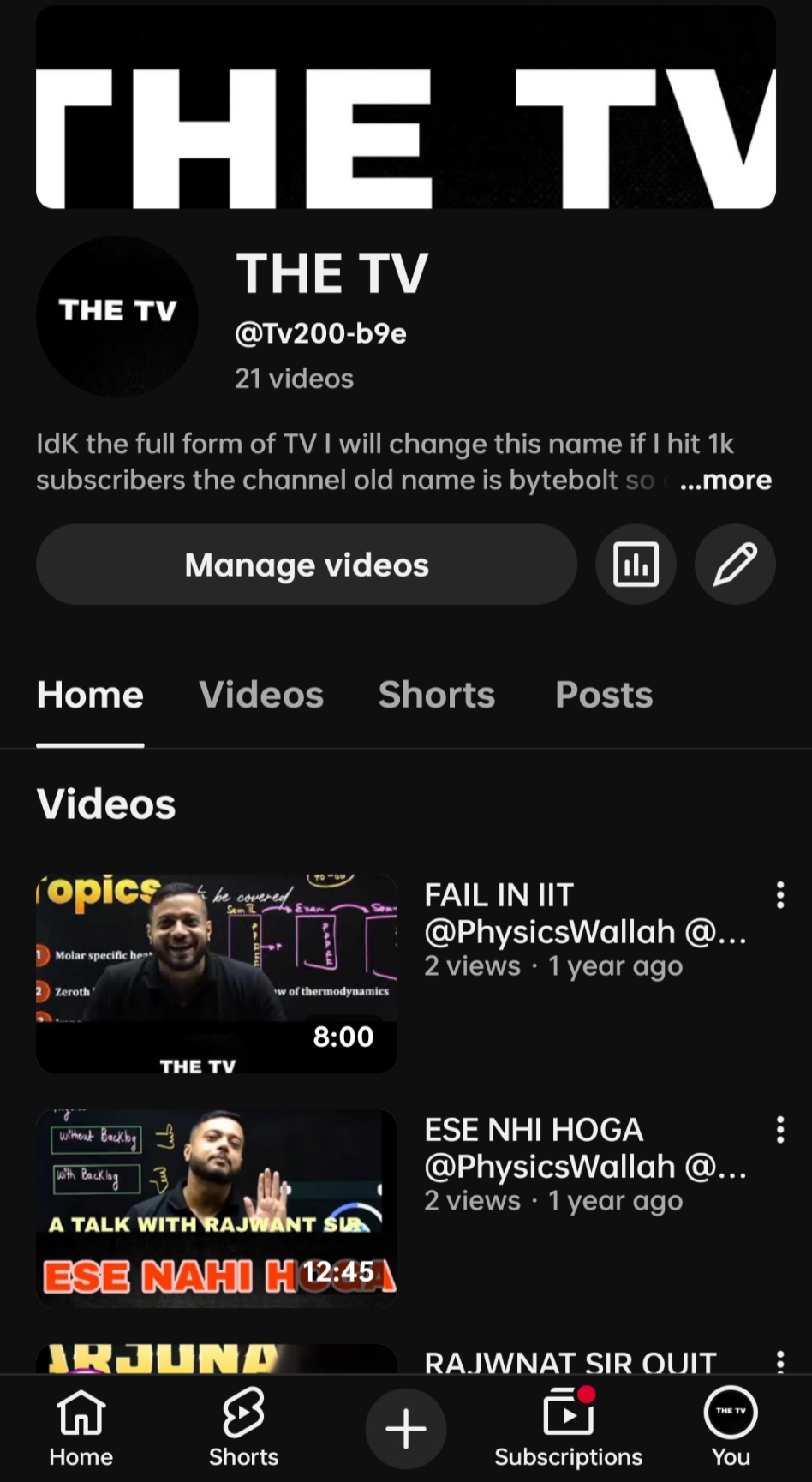Create new content with plus button
This screenshot has height=1482, width=812.
click(406, 1429)
